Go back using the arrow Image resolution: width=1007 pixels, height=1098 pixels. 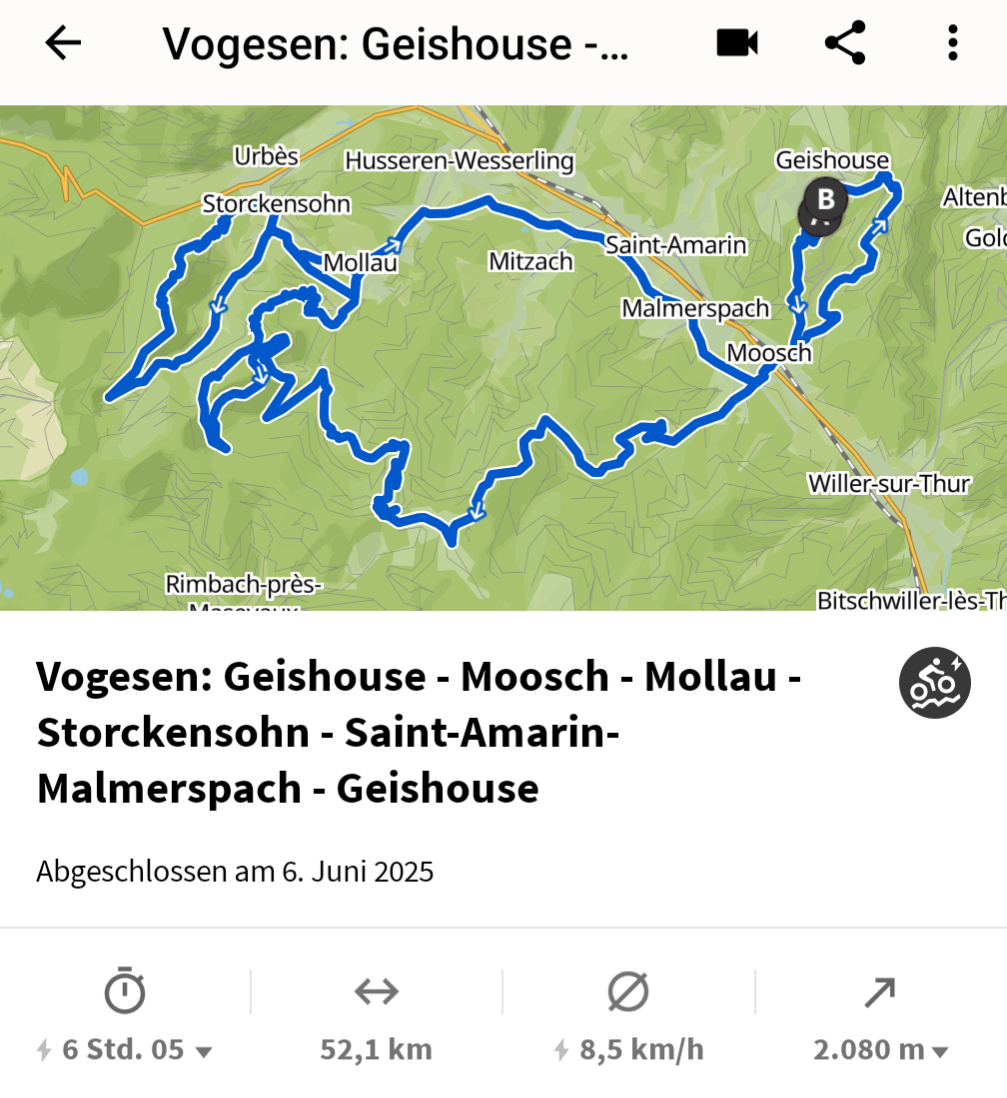pos(63,43)
